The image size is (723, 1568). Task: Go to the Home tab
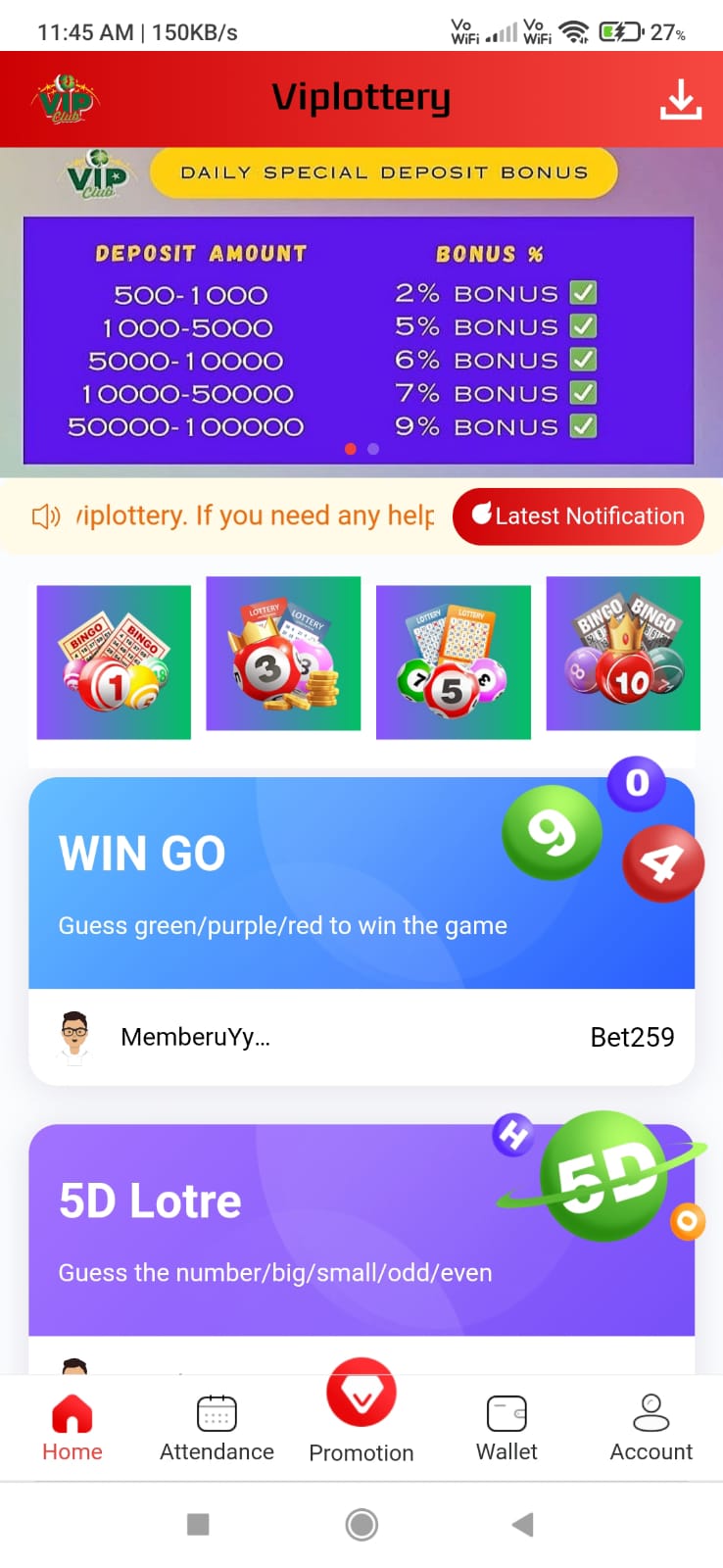click(x=72, y=1427)
